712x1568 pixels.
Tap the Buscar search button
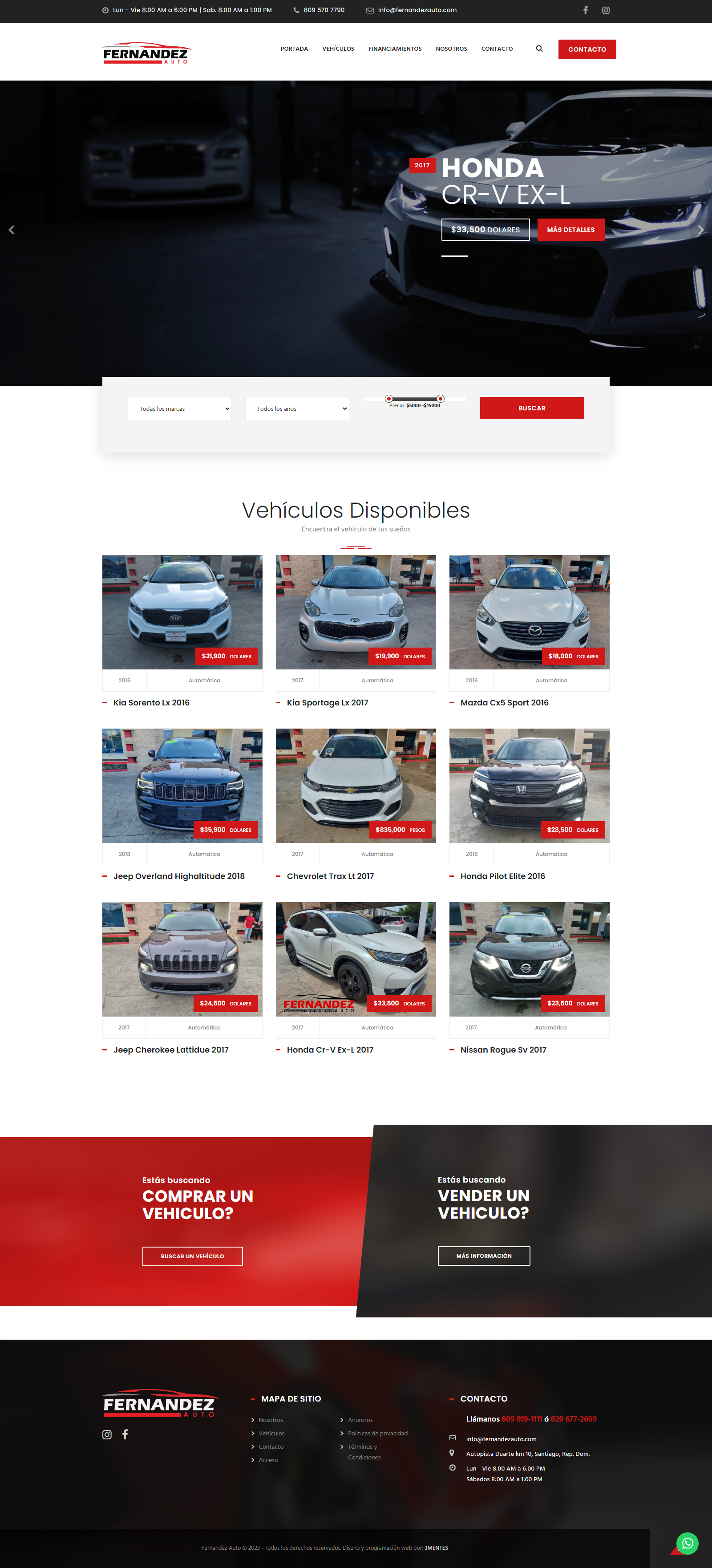tap(531, 409)
